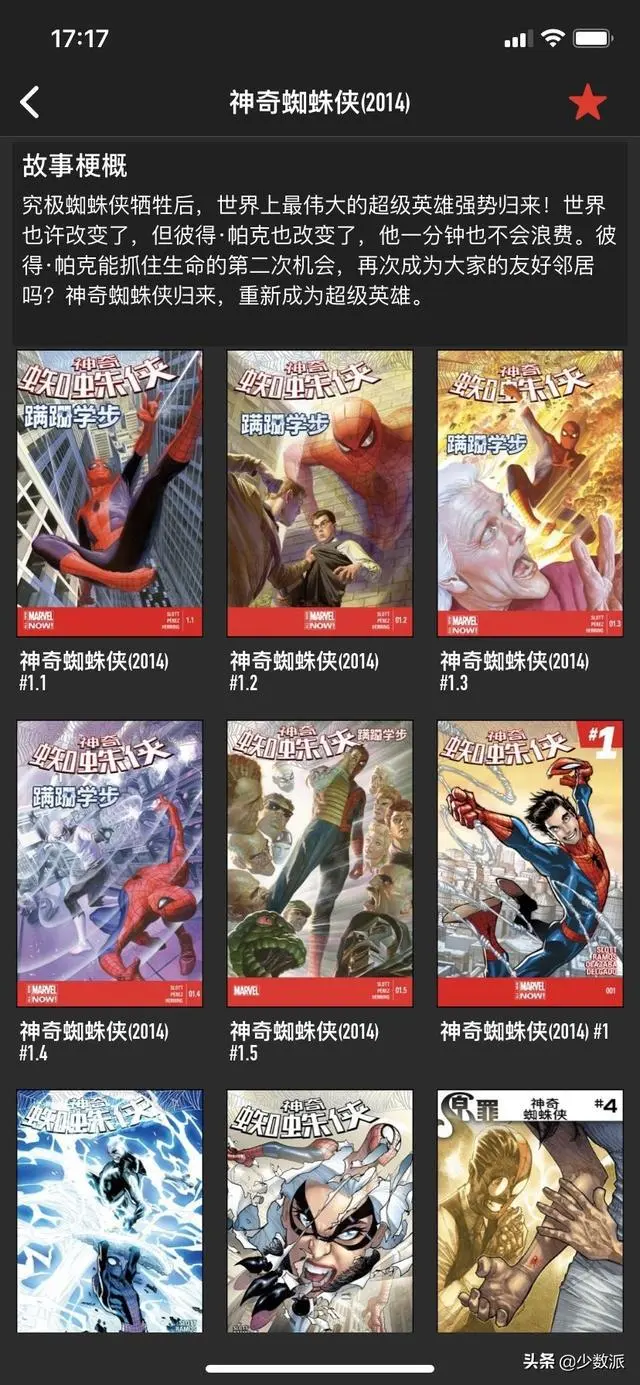Open the shattered-glass masked face cover
This screenshot has width=640, height=1385.
coord(320,1210)
